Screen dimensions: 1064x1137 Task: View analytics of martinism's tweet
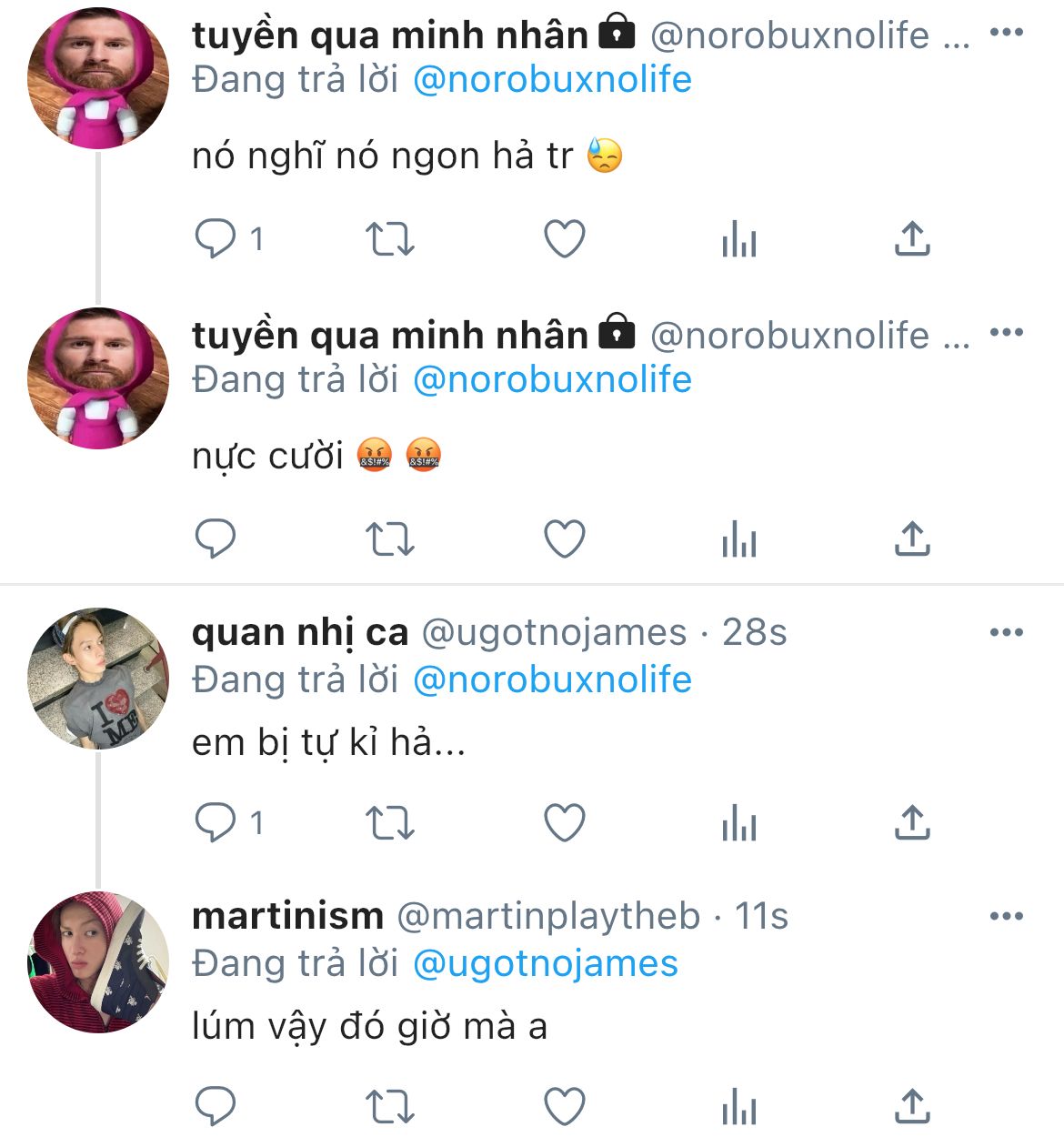click(x=738, y=1107)
